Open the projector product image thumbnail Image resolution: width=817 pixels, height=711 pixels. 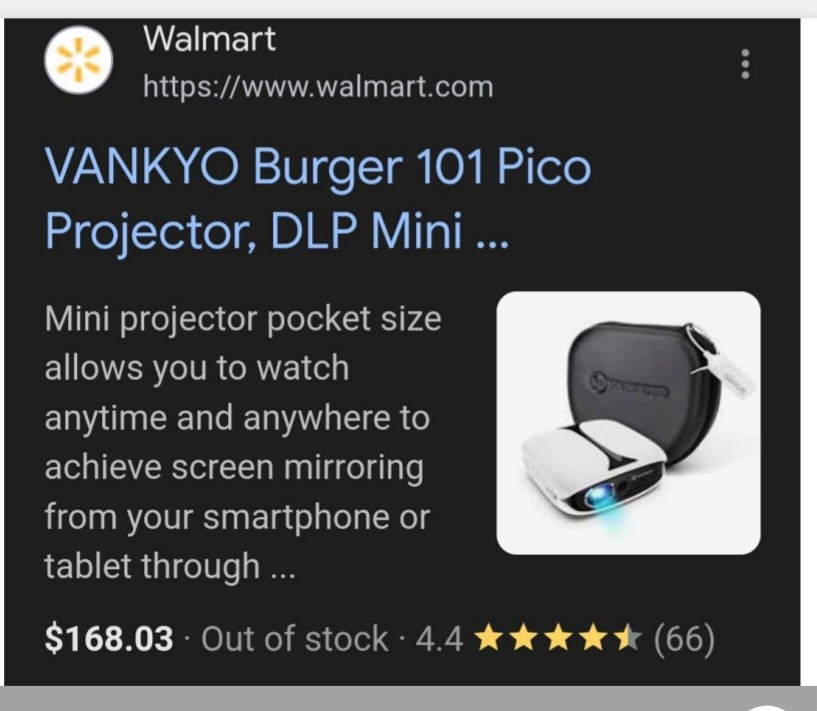[x=628, y=422]
